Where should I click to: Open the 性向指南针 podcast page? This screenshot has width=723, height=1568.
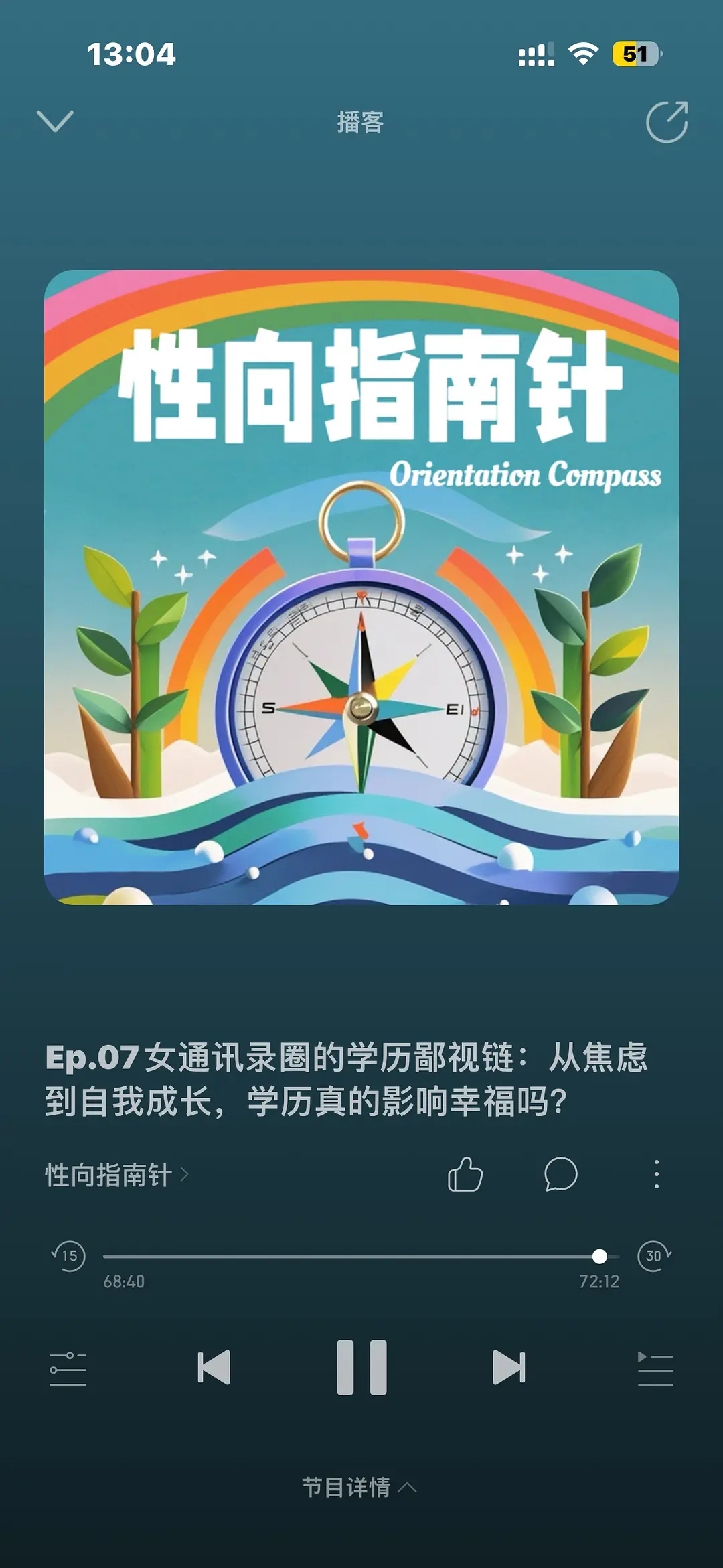[116, 1175]
